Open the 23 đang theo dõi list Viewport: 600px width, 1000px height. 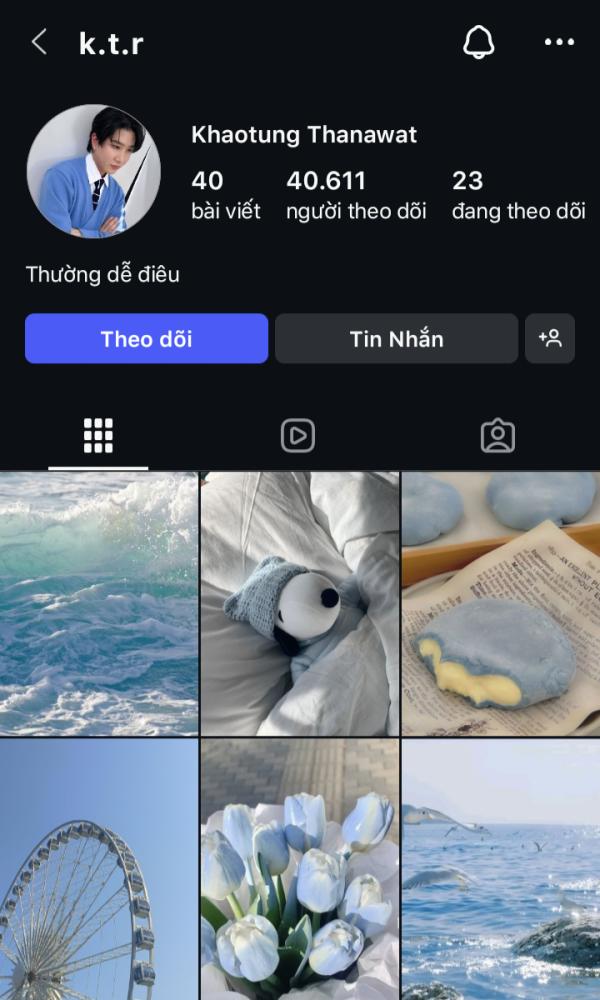[518, 195]
